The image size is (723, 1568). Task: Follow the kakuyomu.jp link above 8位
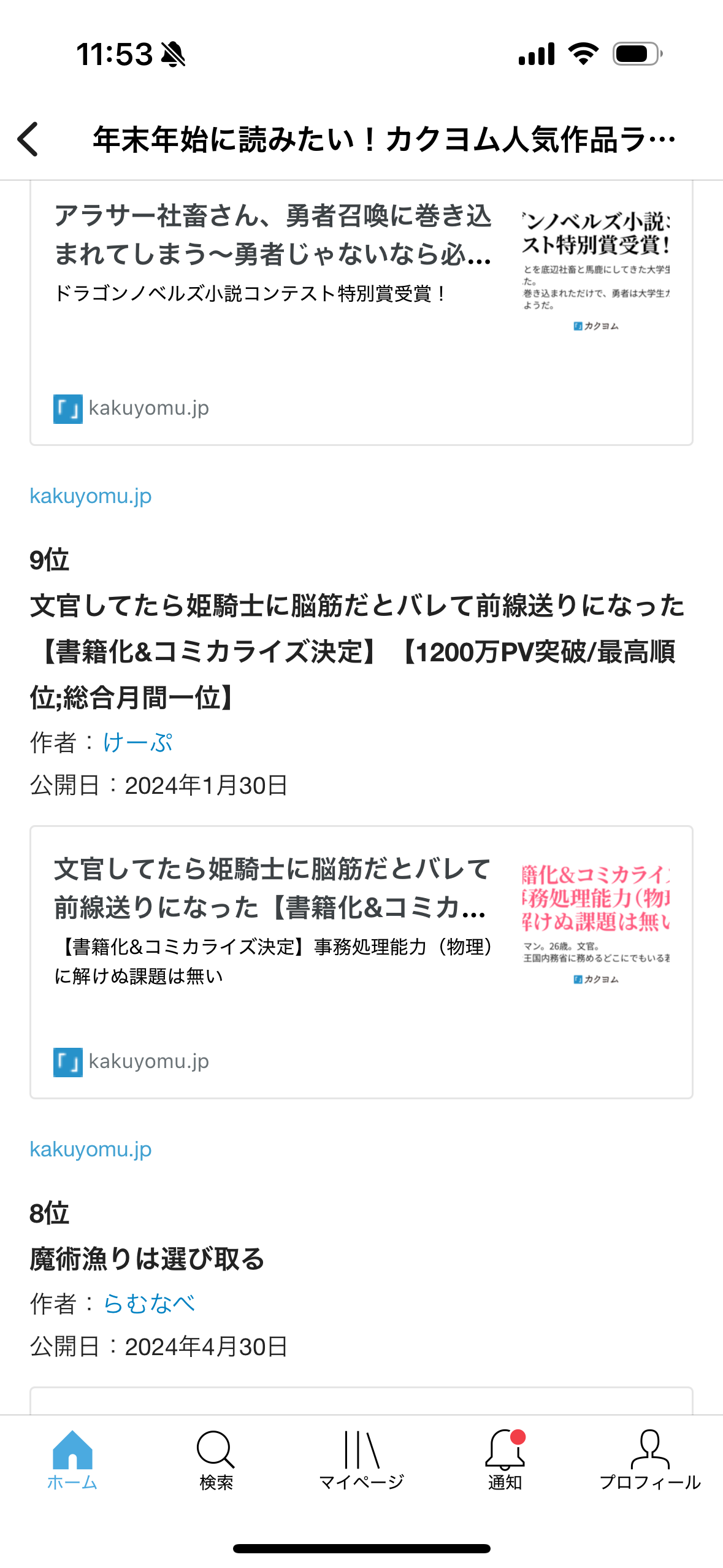91,1149
